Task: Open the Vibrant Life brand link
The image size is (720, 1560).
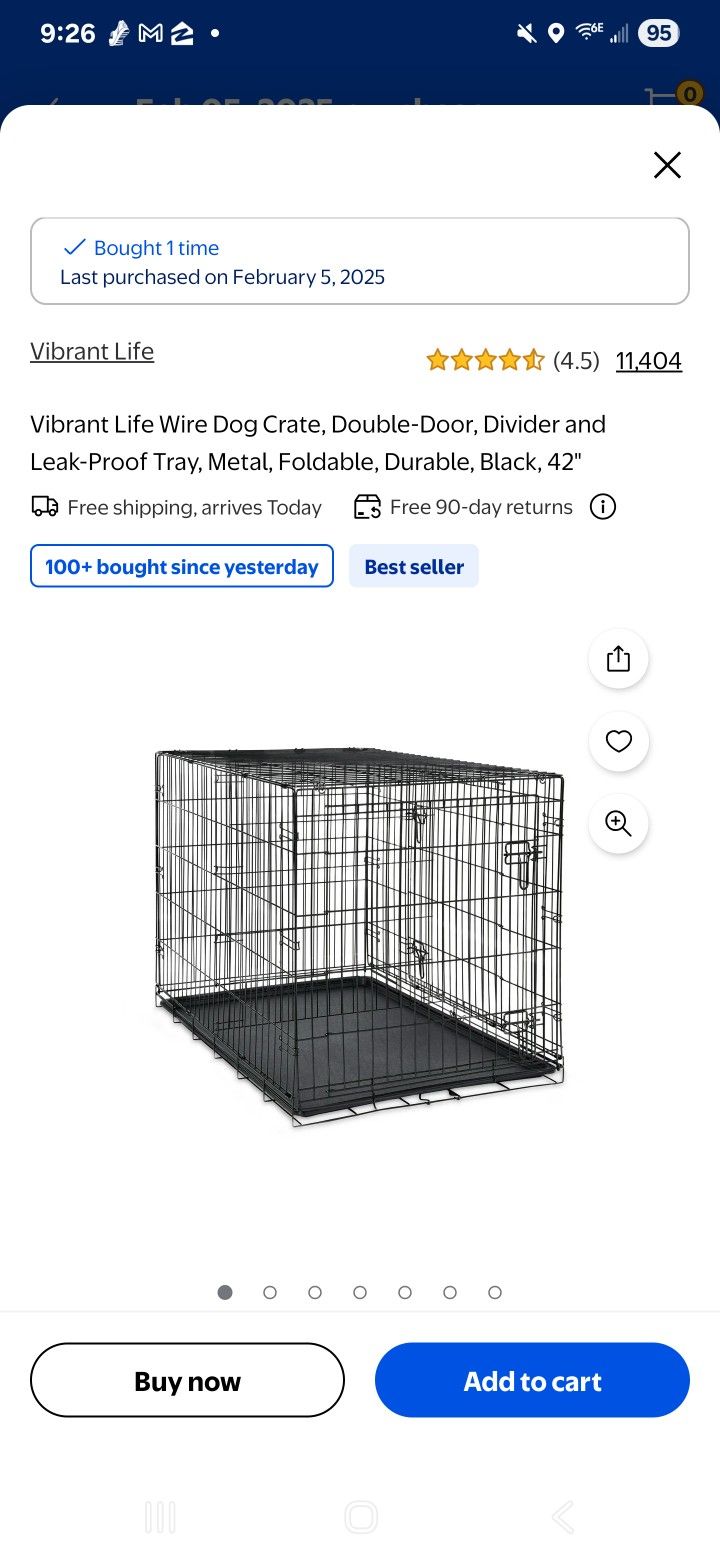Action: click(92, 351)
